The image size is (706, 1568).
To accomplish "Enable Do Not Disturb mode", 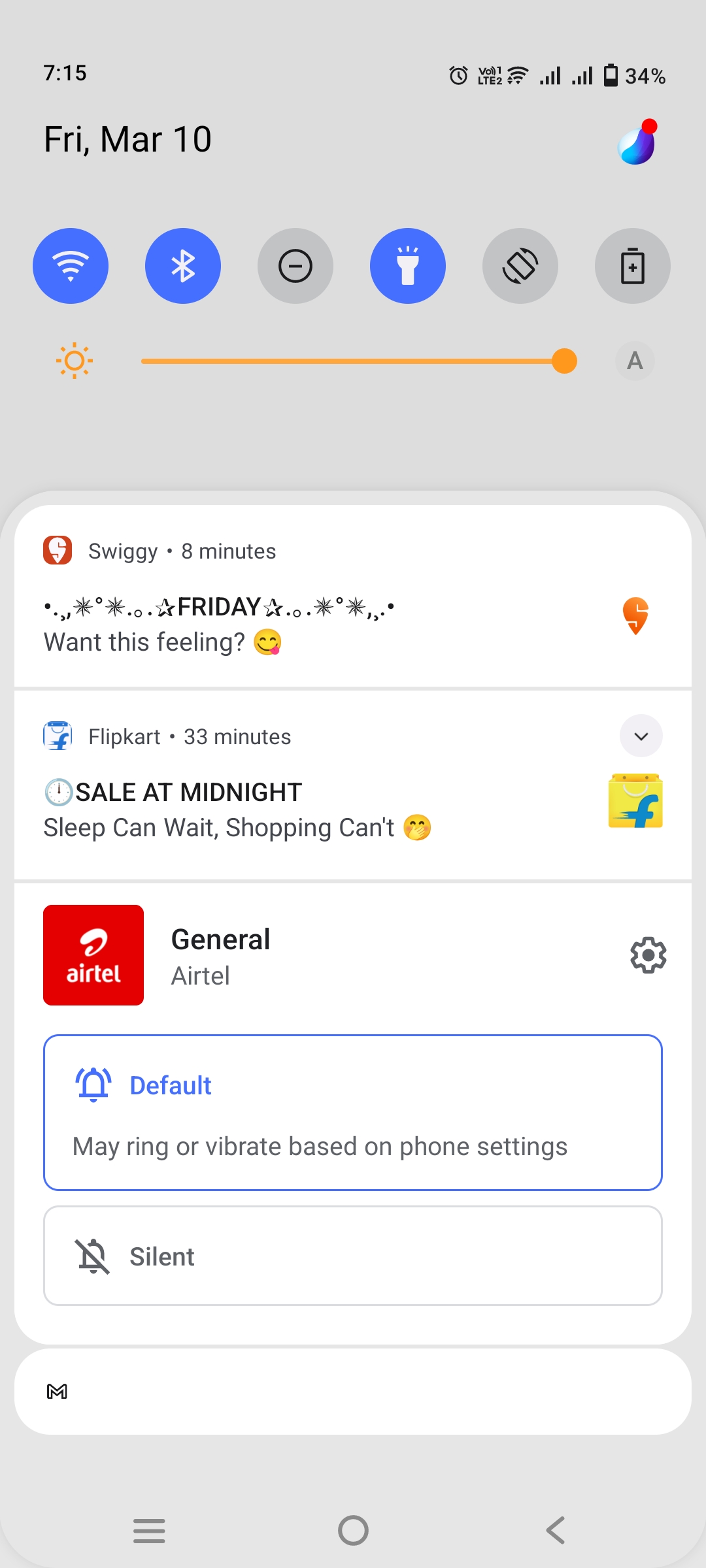I will 295,266.
